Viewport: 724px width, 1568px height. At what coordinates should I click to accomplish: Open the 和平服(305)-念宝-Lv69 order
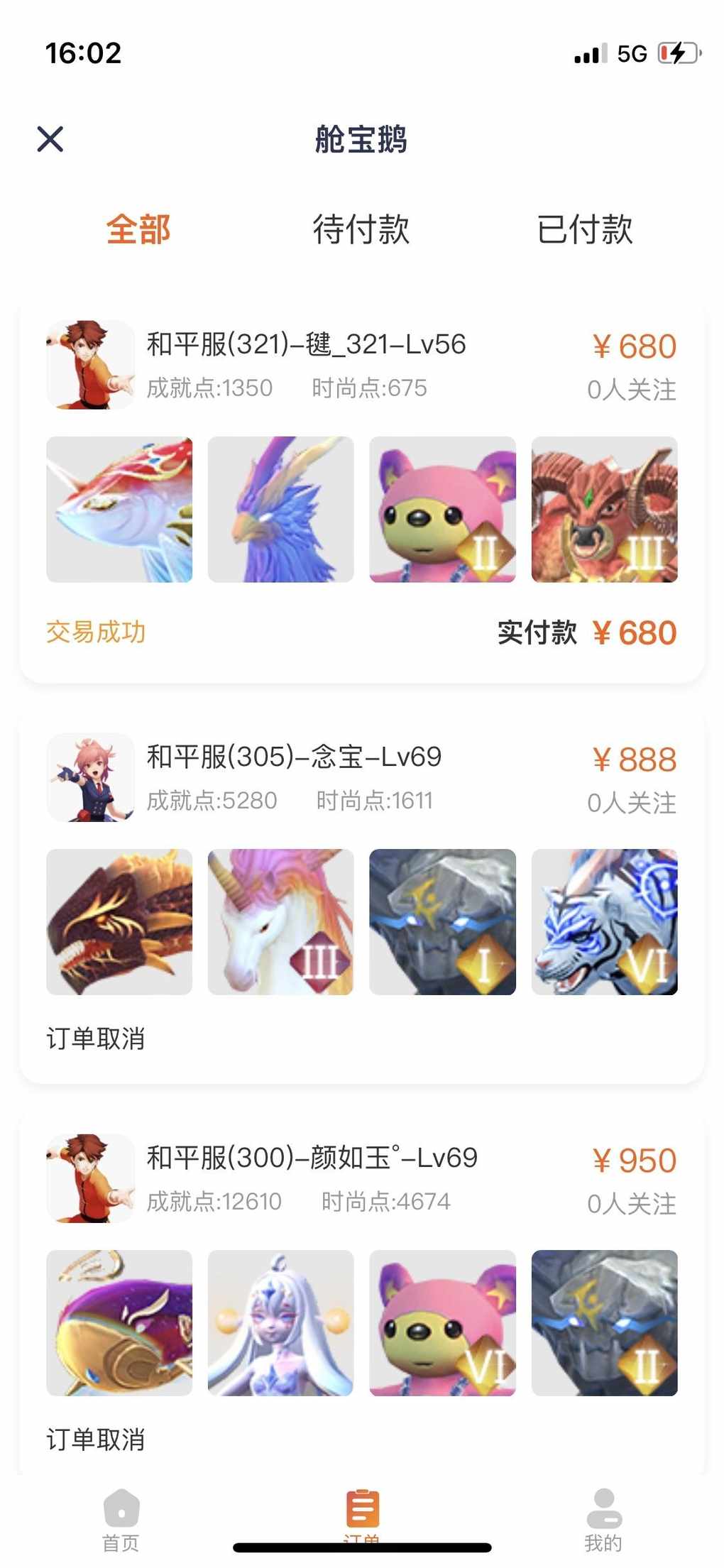coord(294,757)
